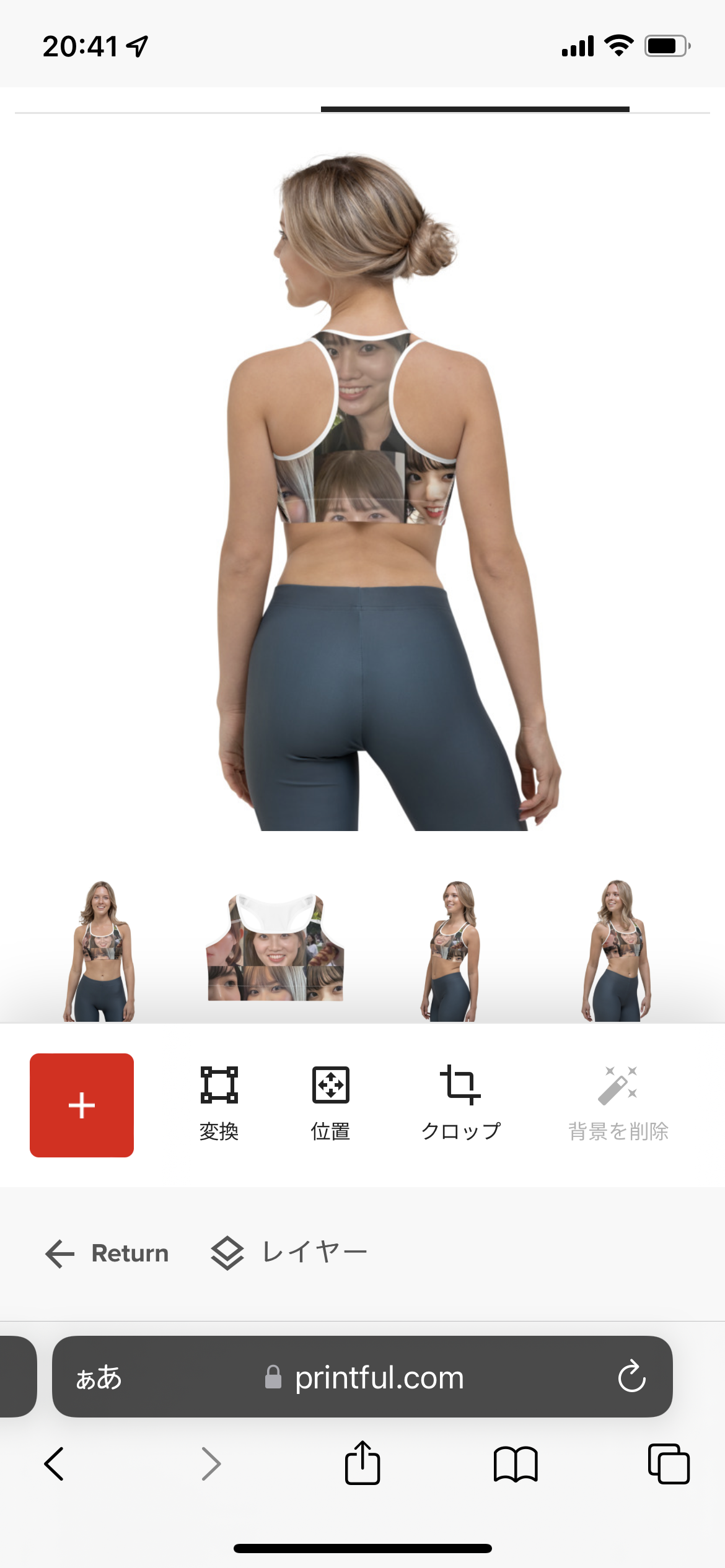Reload the printful.com page
The height and width of the screenshot is (1568, 725).
631,1376
